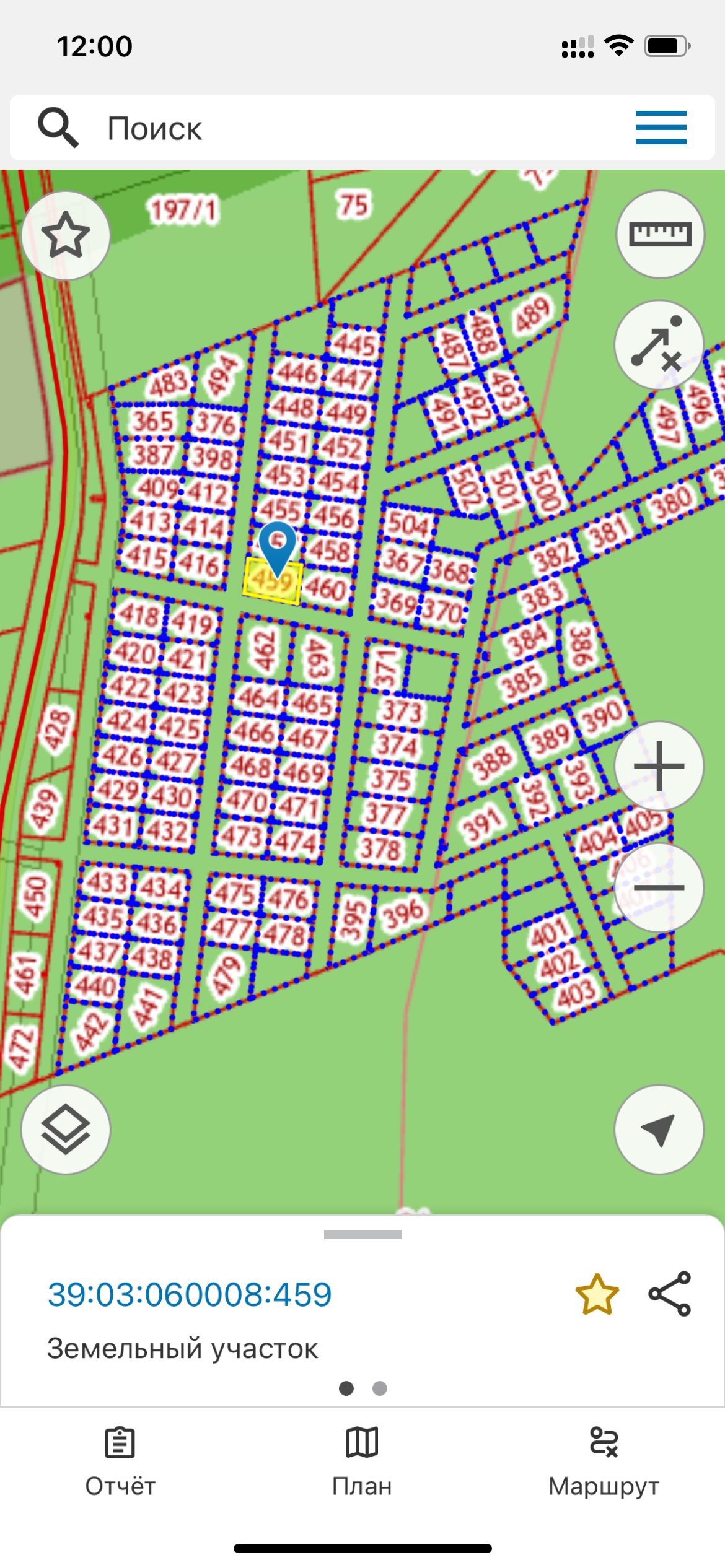Open parcel 39:03:060008:459 details

click(x=190, y=1294)
